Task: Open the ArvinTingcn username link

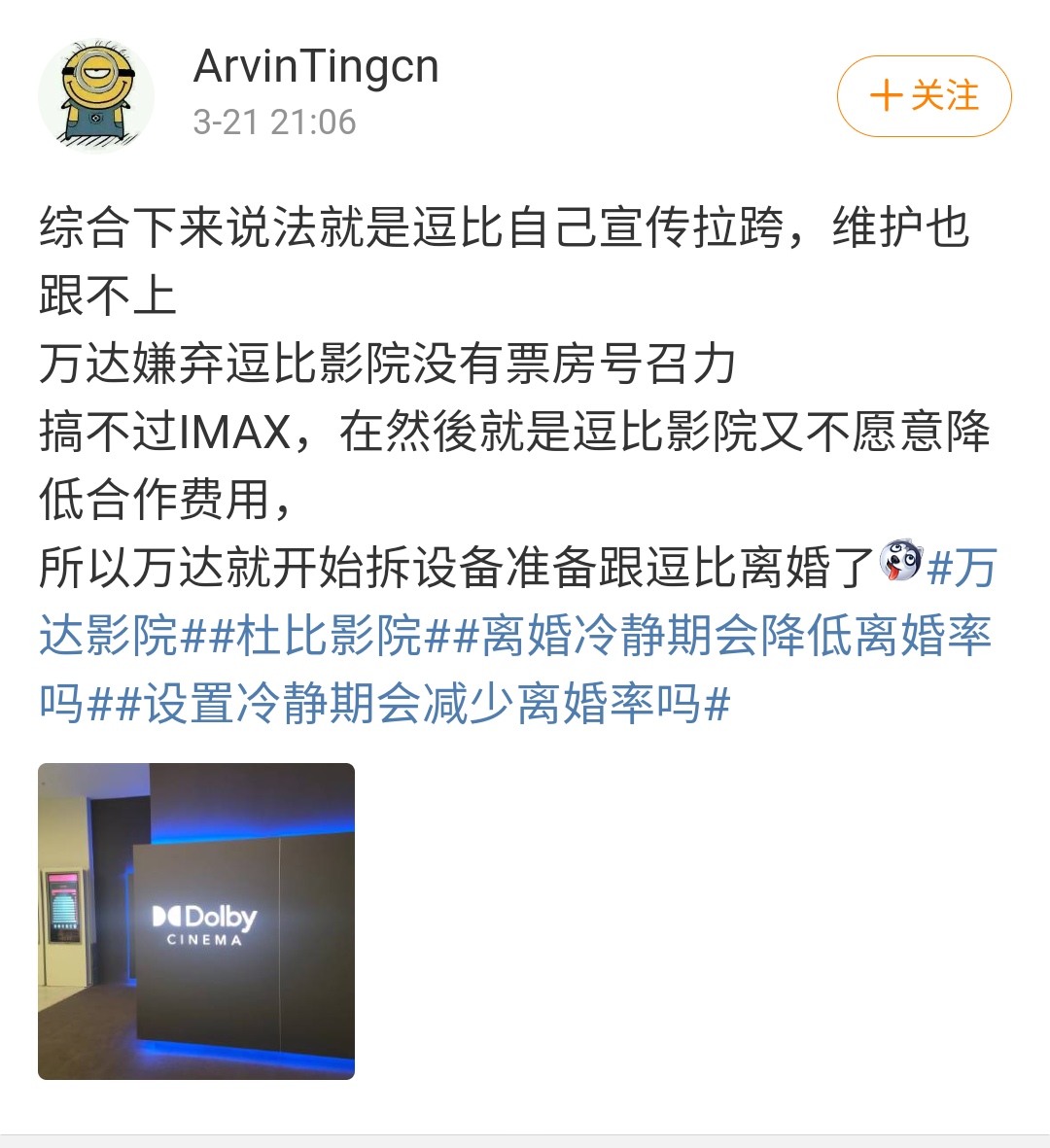Action: [316, 67]
